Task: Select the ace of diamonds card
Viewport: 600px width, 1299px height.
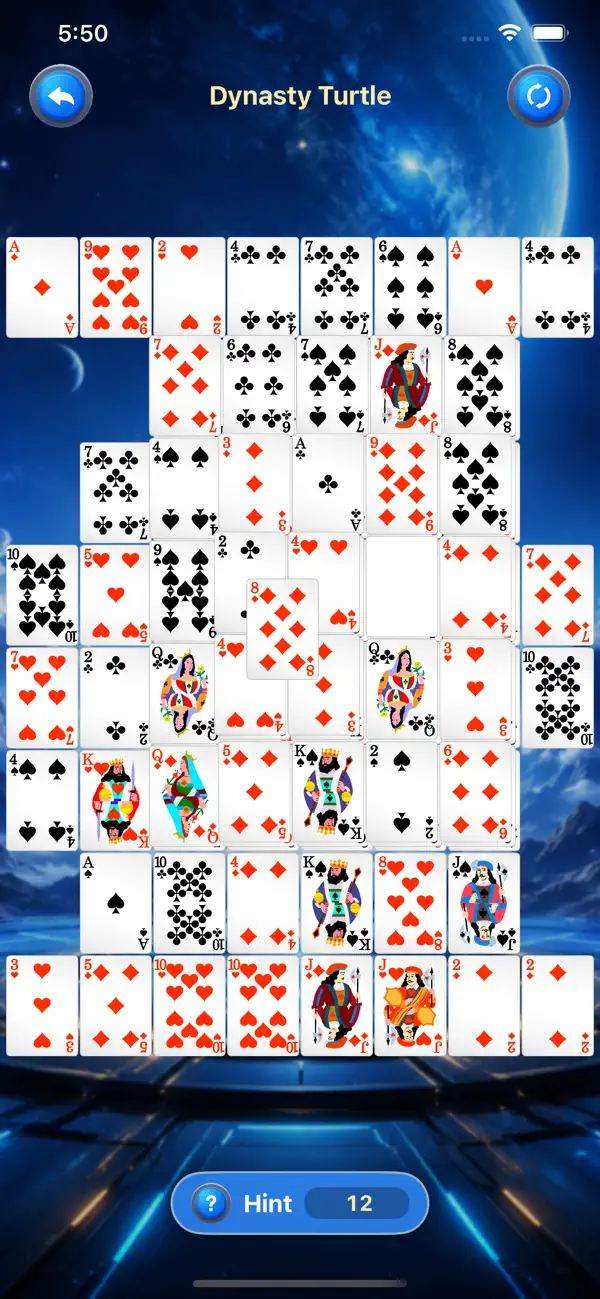Action: pyautogui.click(x=42, y=287)
